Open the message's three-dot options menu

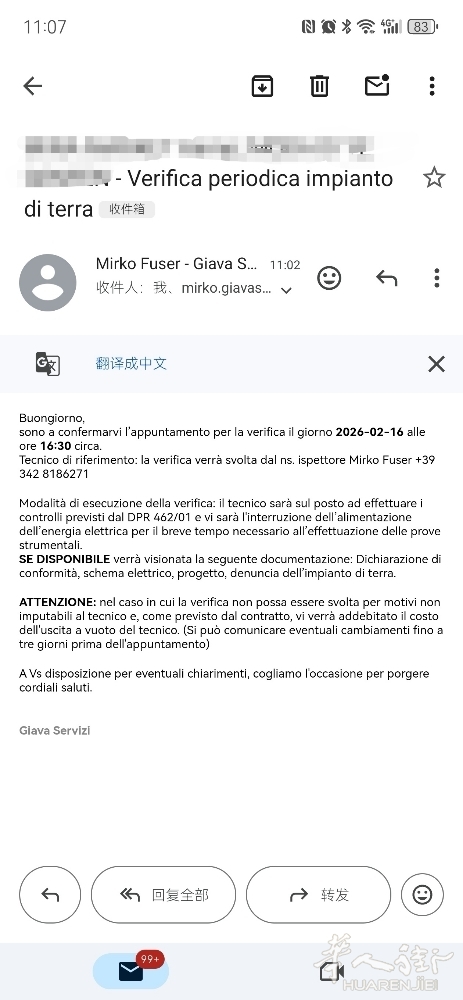436,278
